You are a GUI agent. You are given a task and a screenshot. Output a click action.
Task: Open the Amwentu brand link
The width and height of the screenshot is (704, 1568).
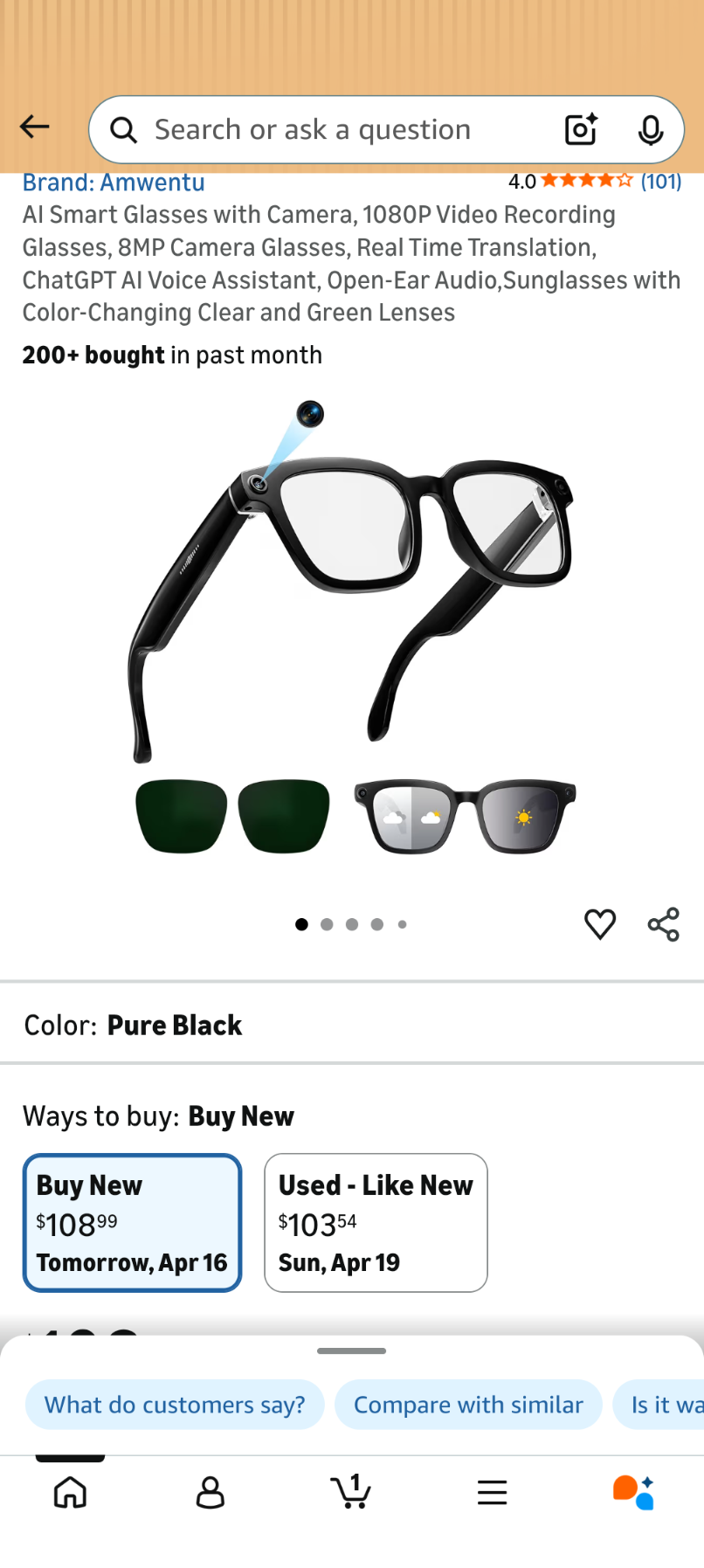click(x=114, y=183)
